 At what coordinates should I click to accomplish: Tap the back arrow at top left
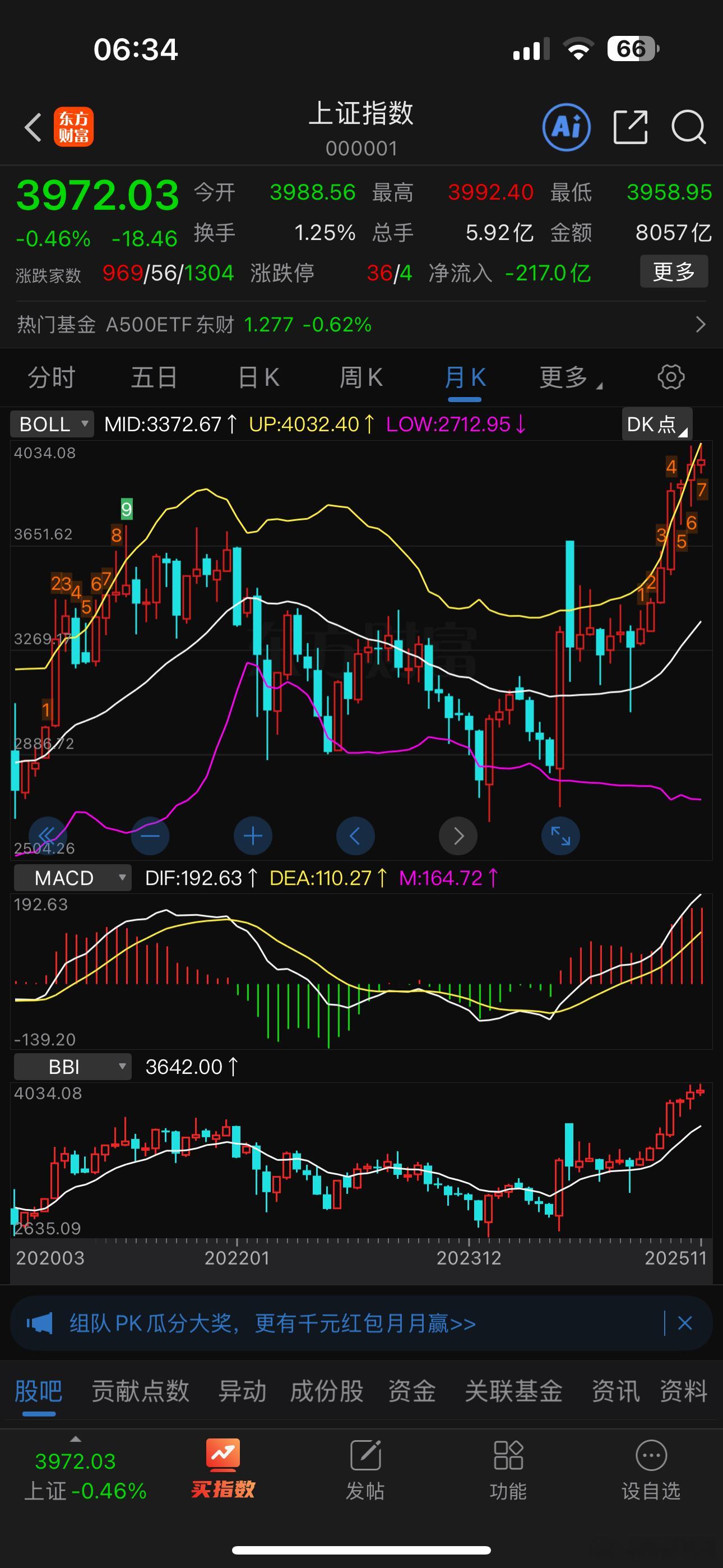click(31, 126)
